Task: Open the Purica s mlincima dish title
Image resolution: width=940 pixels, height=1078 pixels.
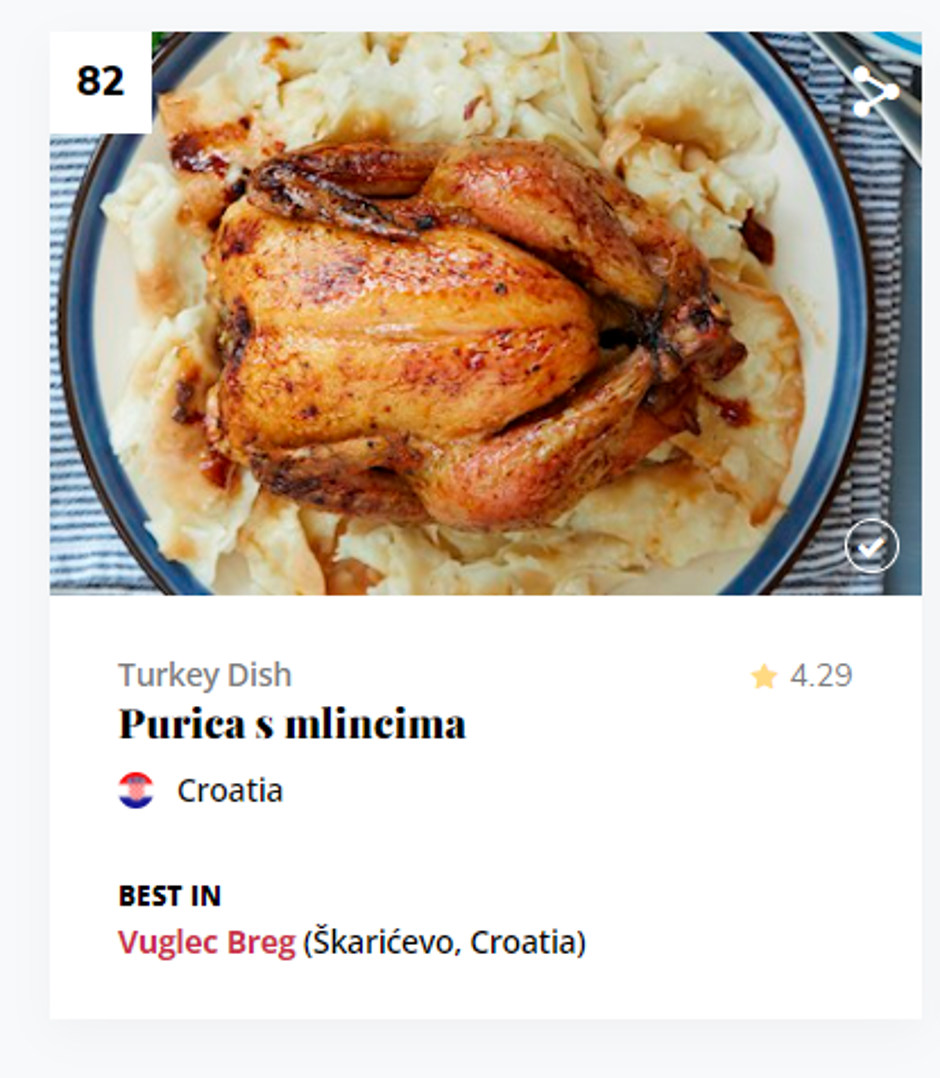Action: coord(292,723)
